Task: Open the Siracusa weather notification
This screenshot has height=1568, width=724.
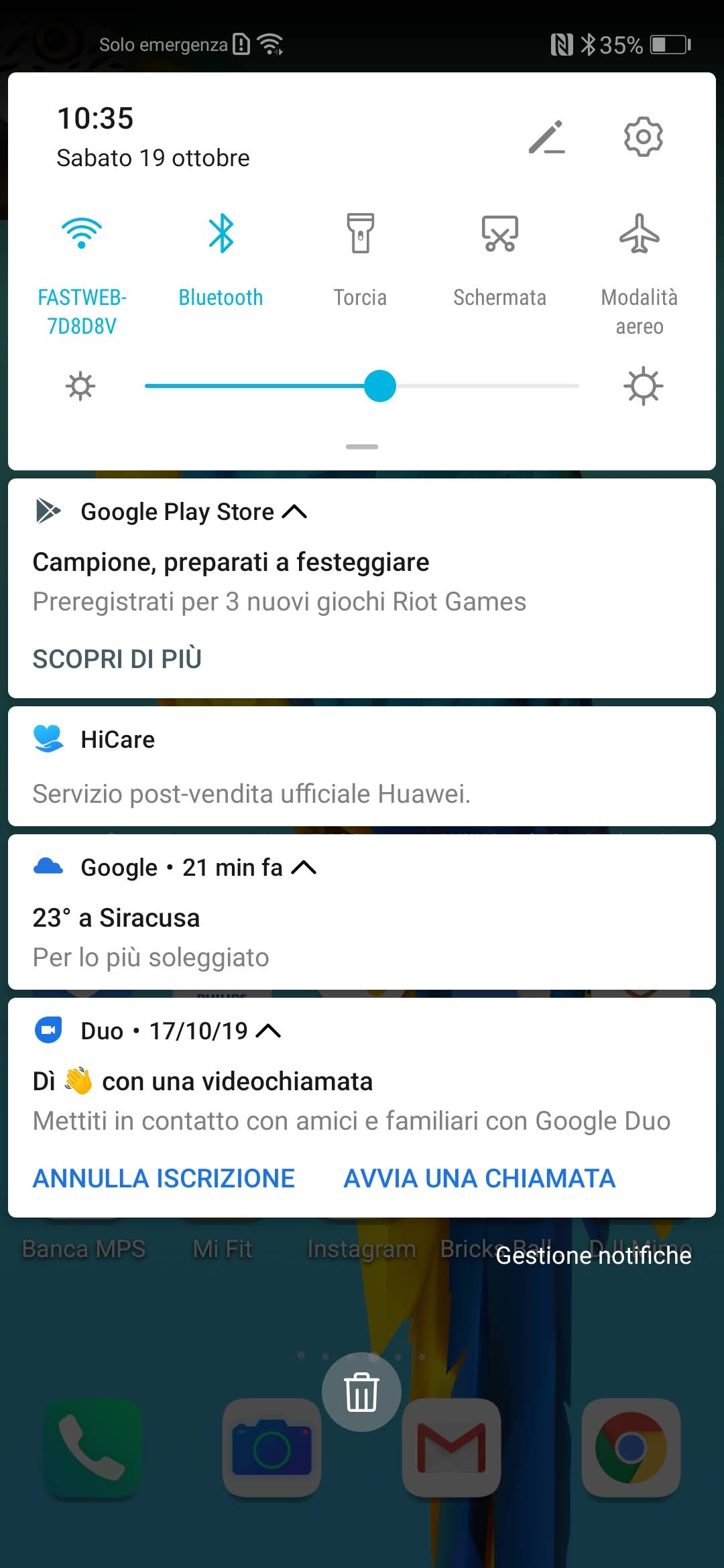Action: tap(362, 938)
